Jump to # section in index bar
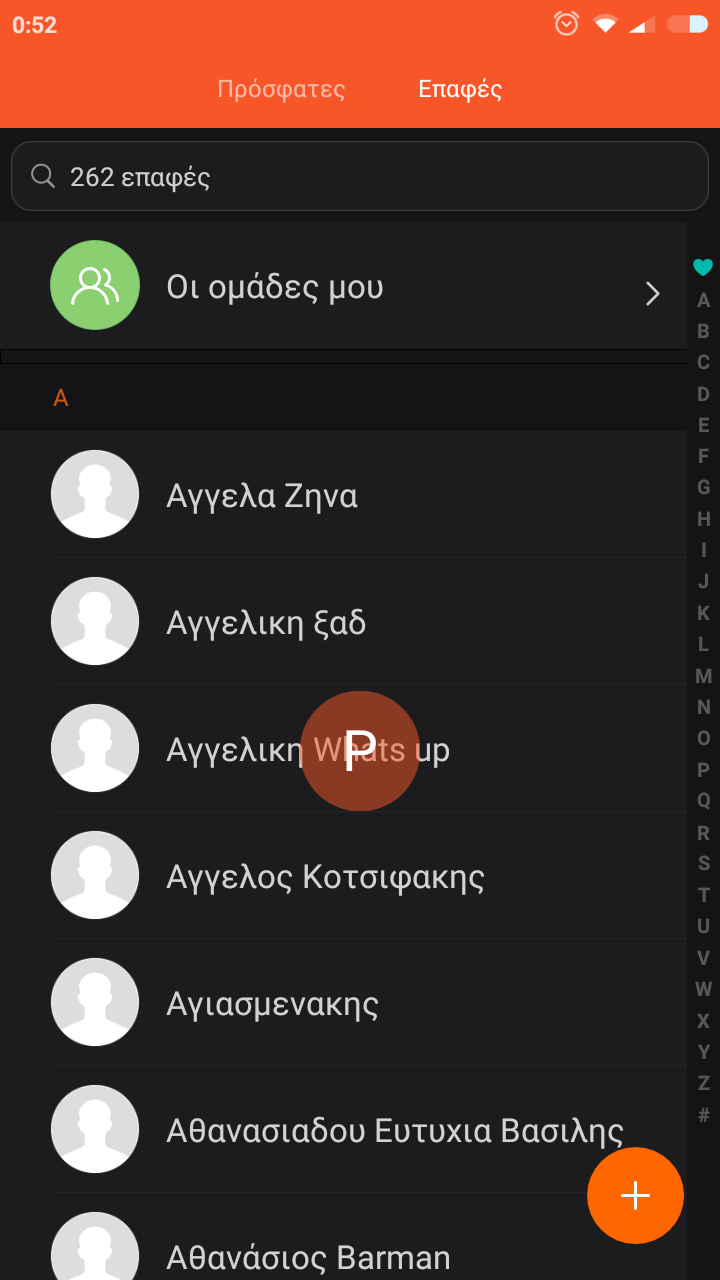 pos(703,1115)
